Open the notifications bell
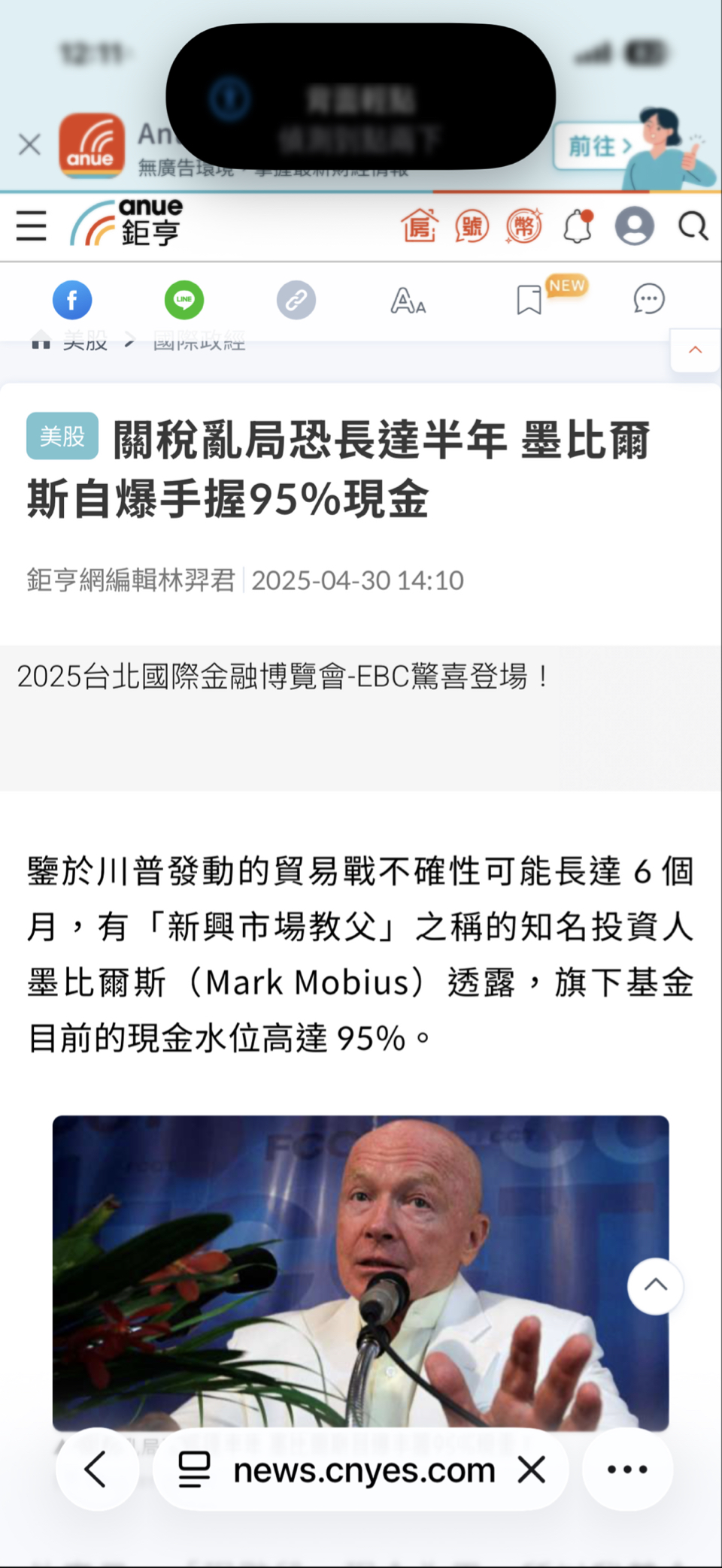This screenshot has height=1568, width=722. coord(578,226)
